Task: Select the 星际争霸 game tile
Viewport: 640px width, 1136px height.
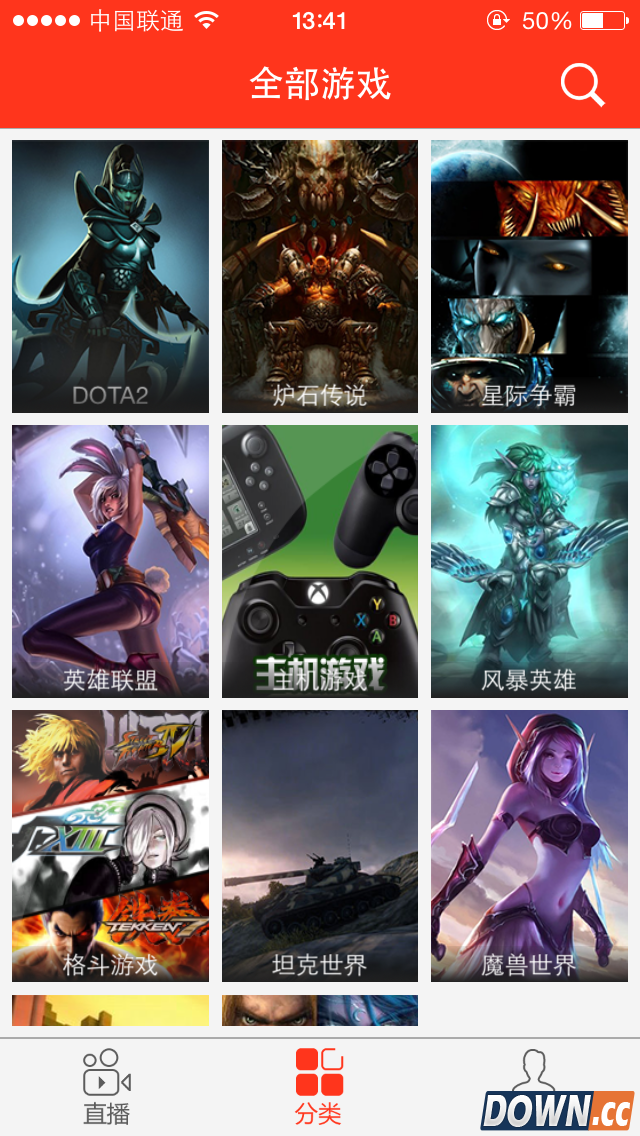Action: 529,276
